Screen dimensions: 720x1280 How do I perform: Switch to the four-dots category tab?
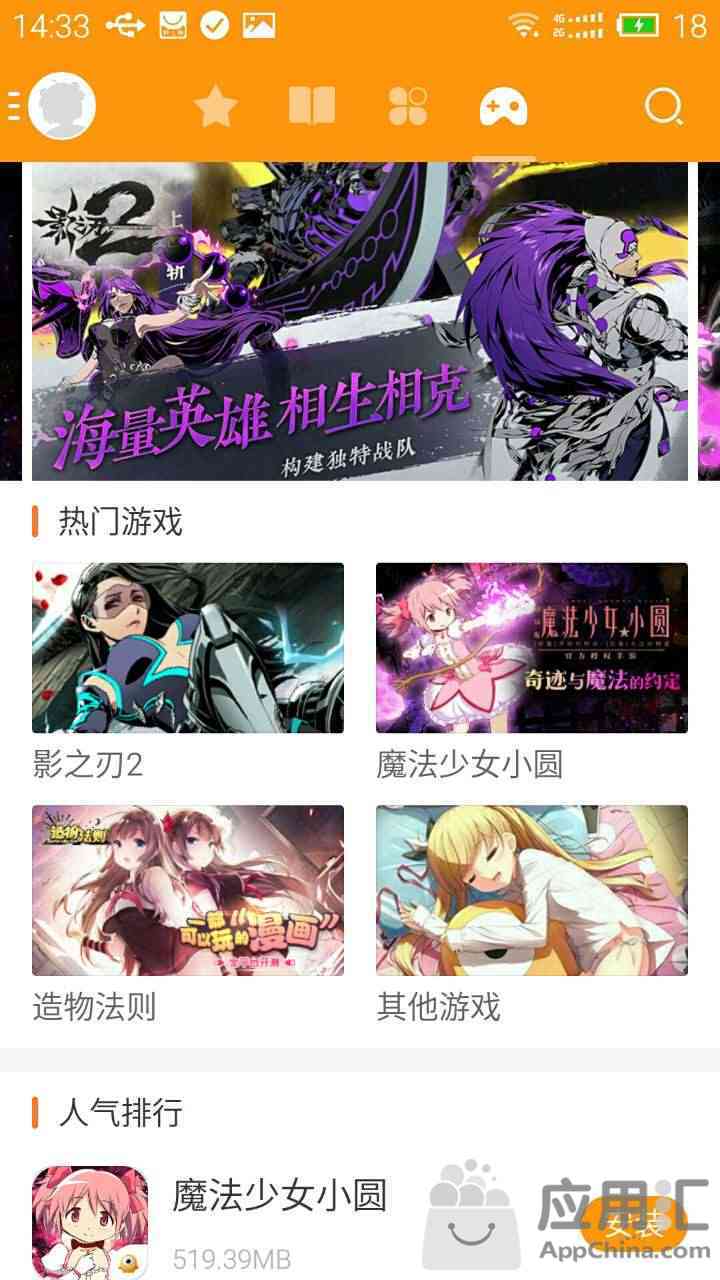[407, 106]
